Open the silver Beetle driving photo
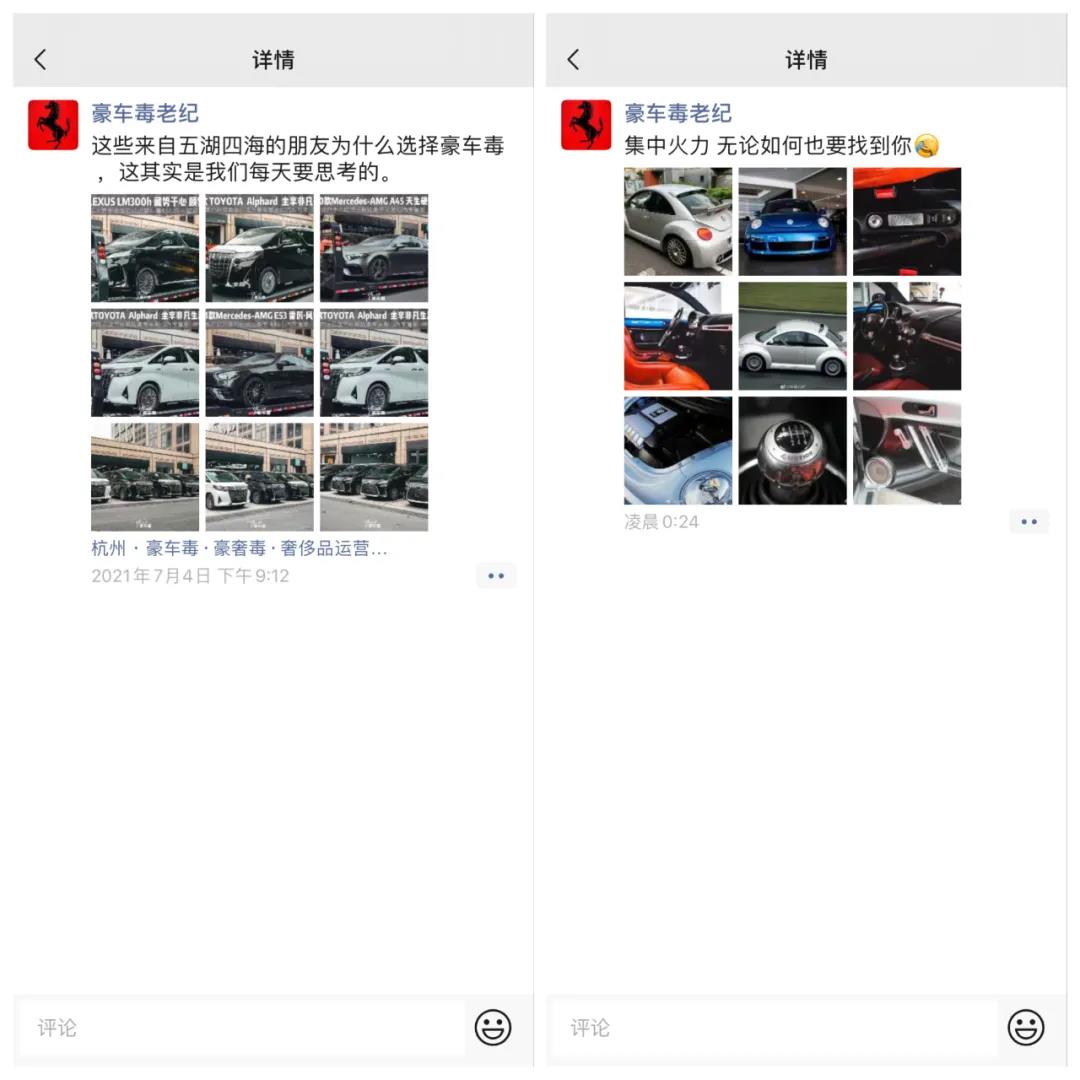This screenshot has width=1080, height=1080. pyautogui.click(x=792, y=336)
